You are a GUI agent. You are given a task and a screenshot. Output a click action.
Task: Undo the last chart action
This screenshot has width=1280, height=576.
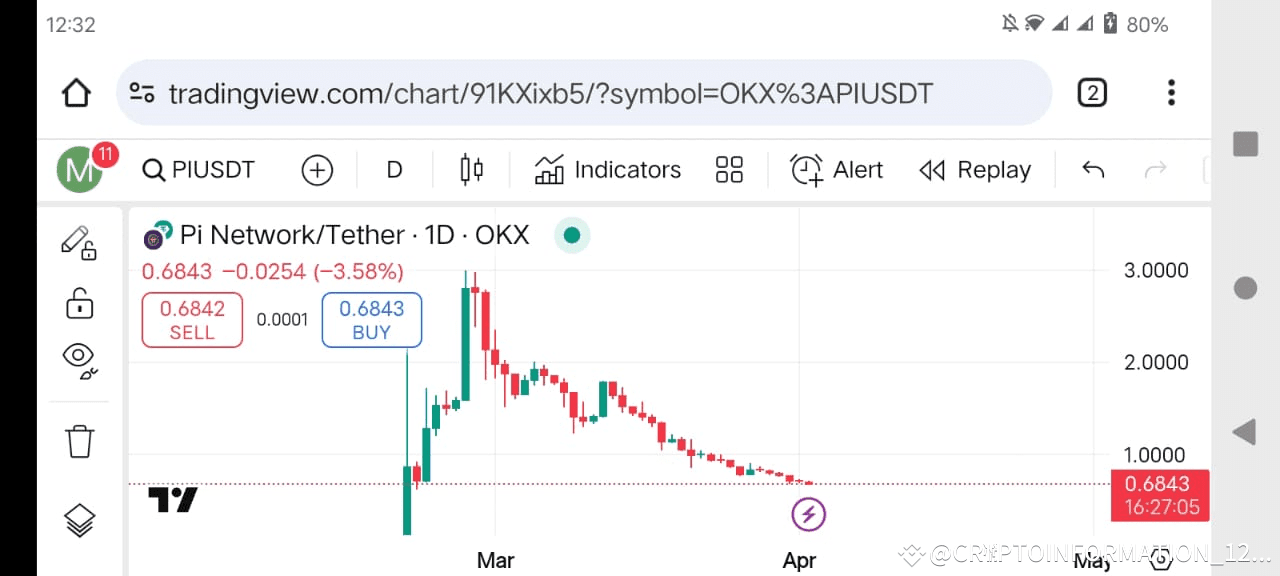1093,170
